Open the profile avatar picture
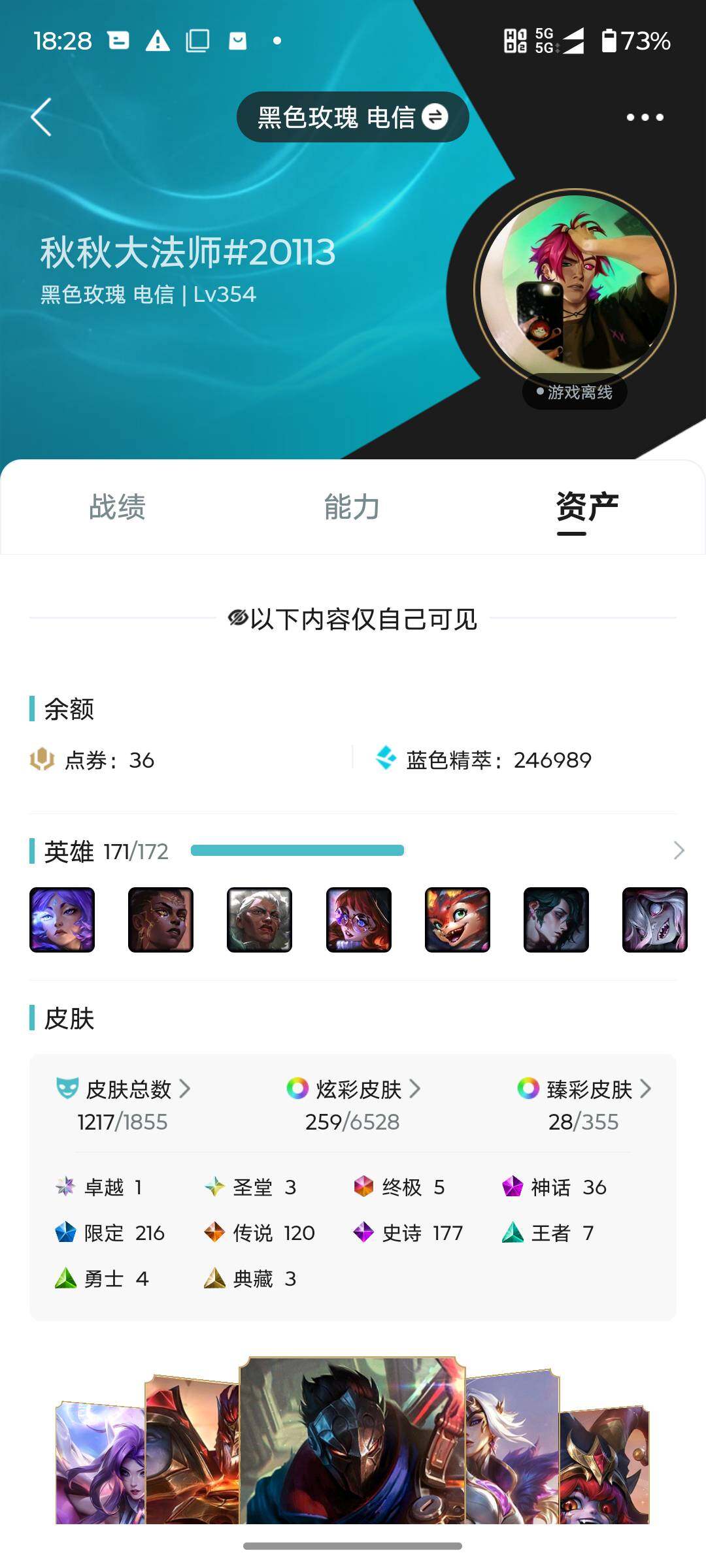This screenshot has height=1568, width=706. (x=575, y=289)
